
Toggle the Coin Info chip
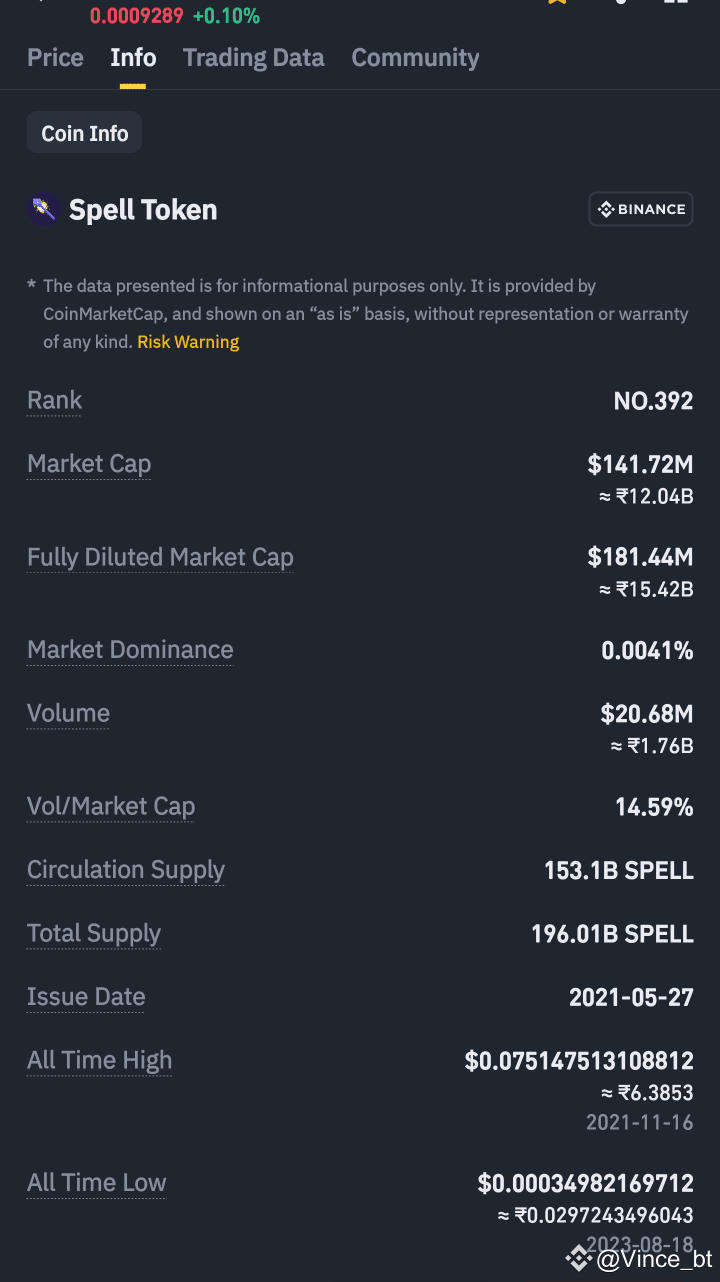pos(84,132)
